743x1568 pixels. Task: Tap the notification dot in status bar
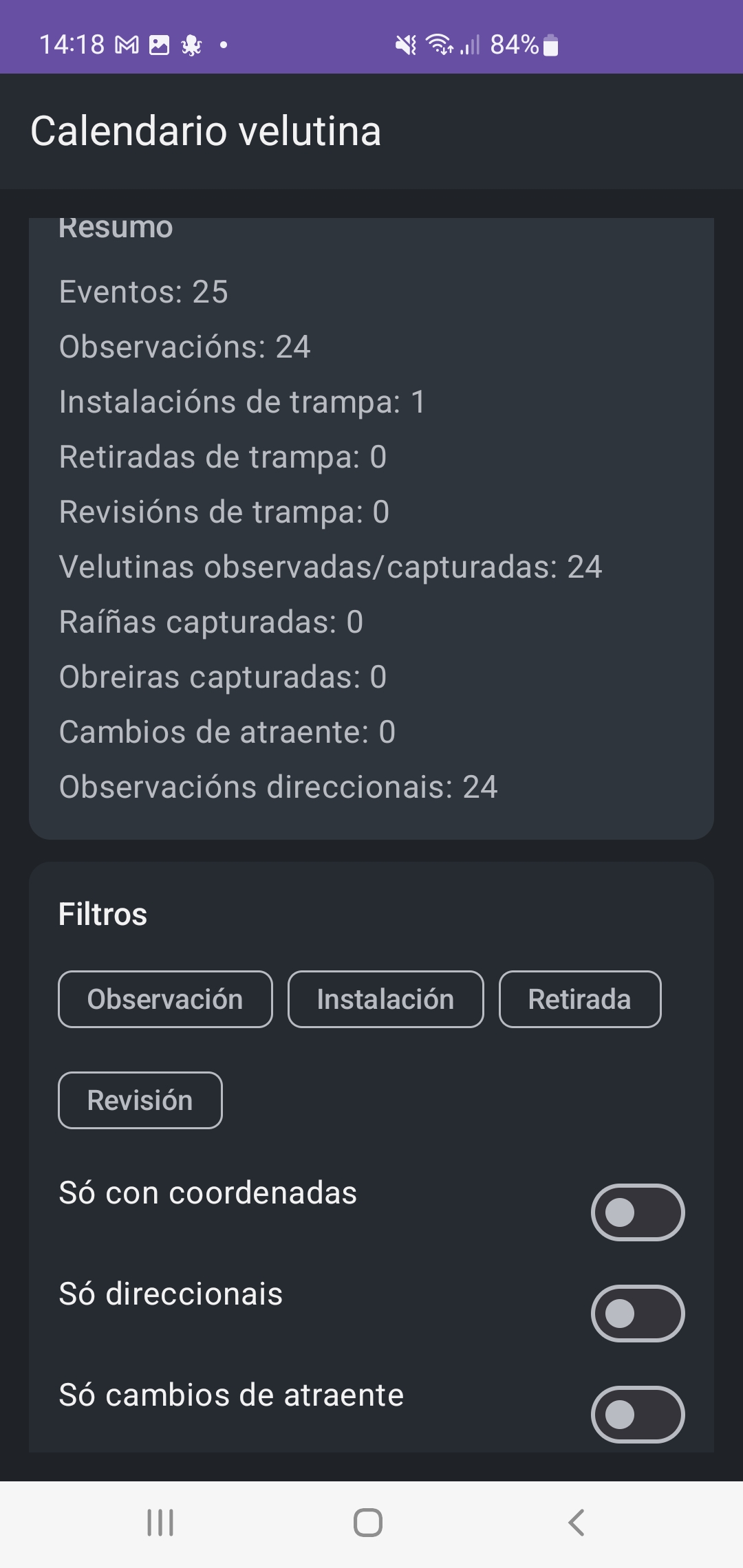coord(222,45)
